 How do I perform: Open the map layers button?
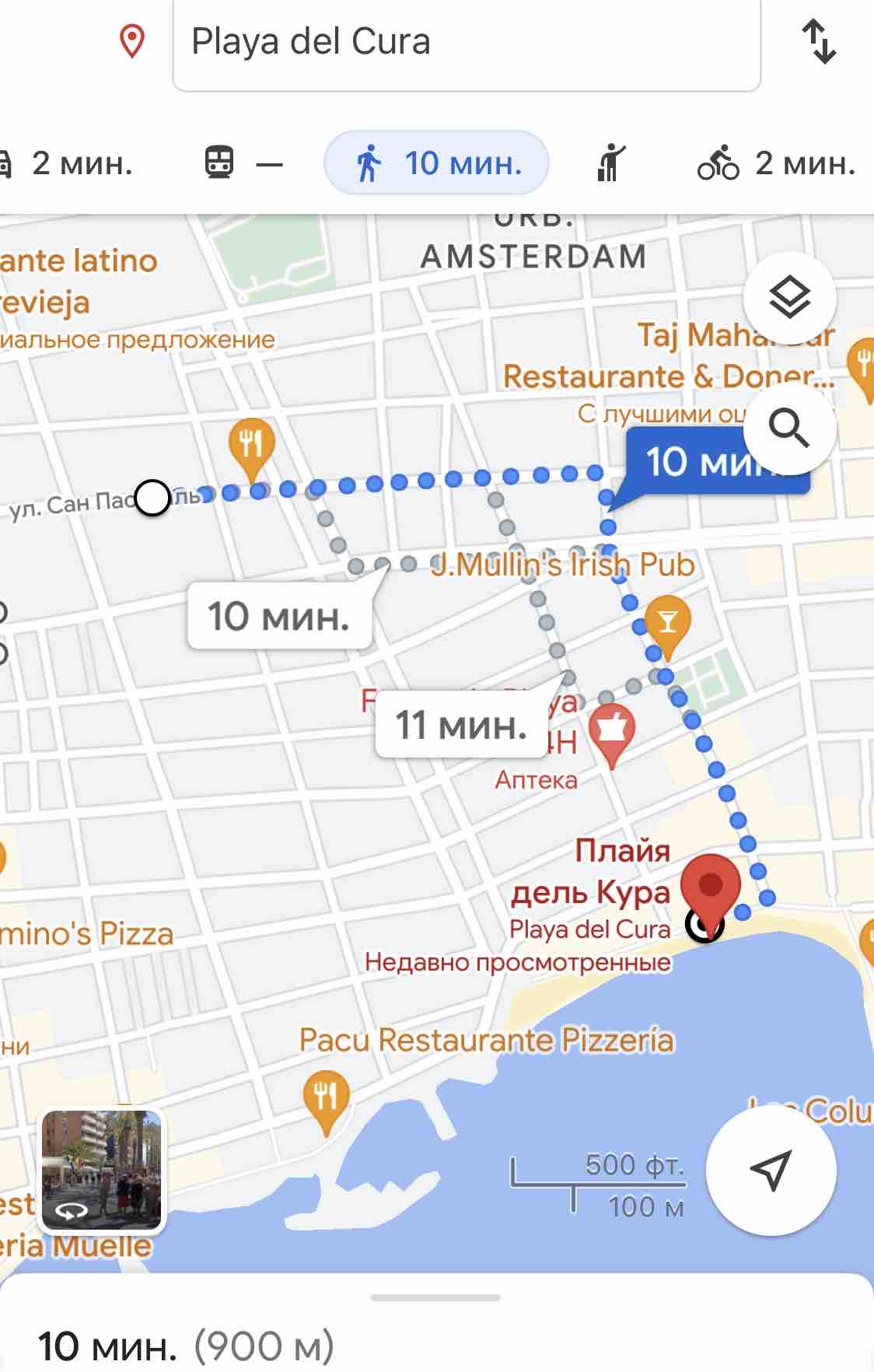(789, 297)
